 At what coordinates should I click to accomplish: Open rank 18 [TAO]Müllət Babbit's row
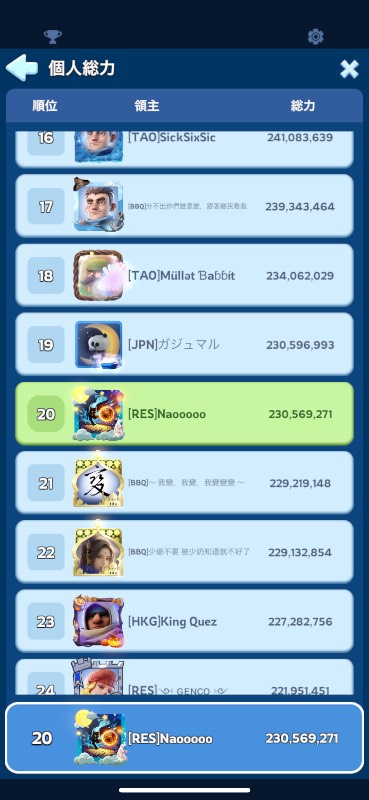(184, 276)
